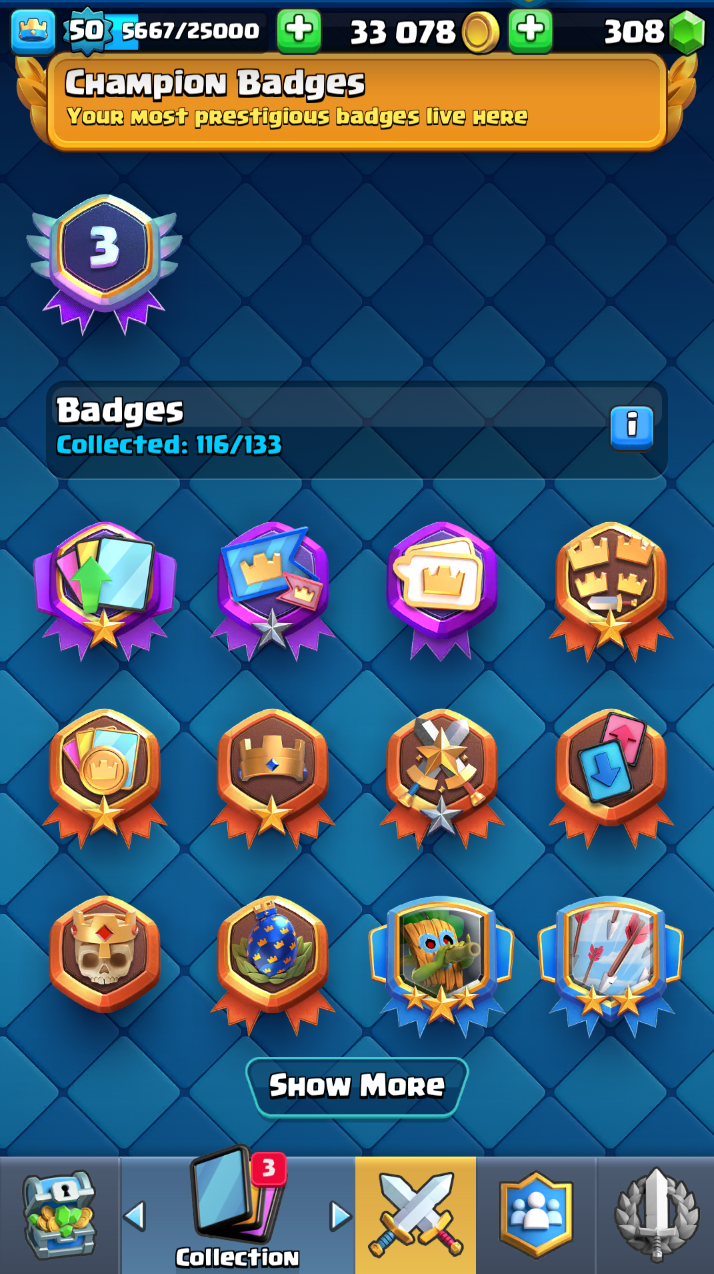Tap Show More to expand badges
This screenshot has width=714, height=1274.
point(356,1085)
